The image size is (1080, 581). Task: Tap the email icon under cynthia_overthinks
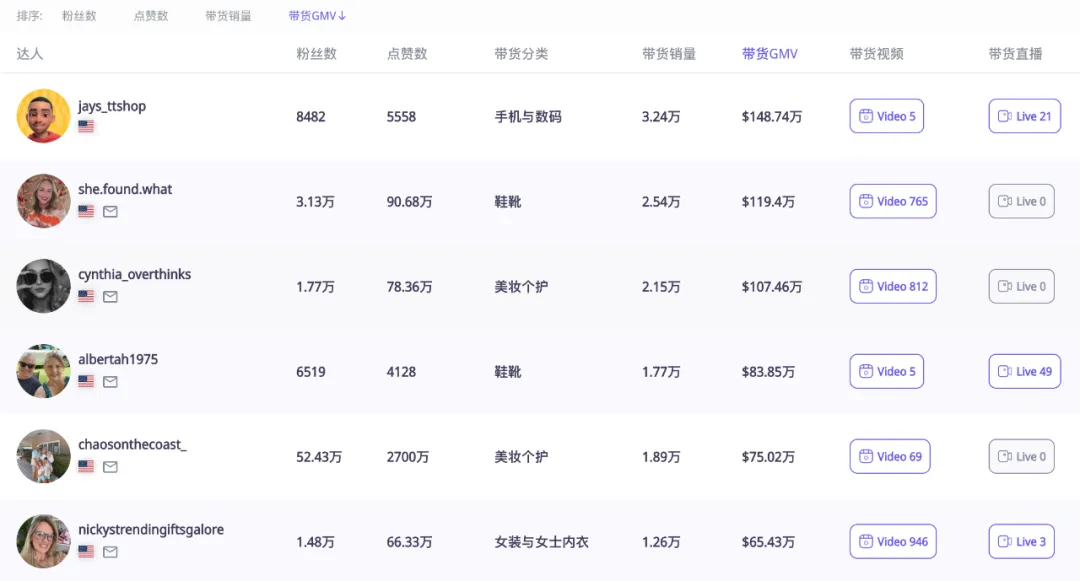pyautogui.click(x=110, y=297)
